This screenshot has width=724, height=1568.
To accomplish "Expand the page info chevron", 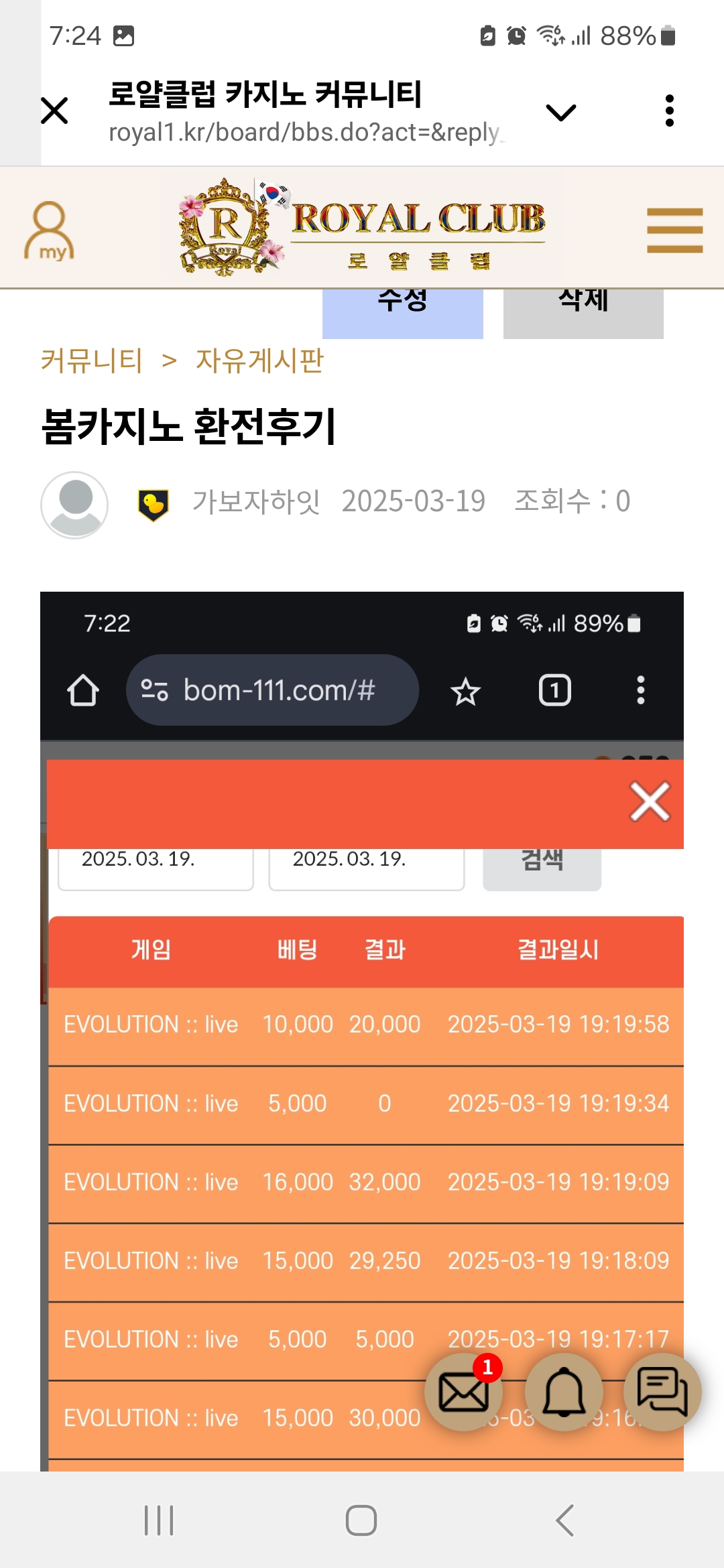I will 561,112.
